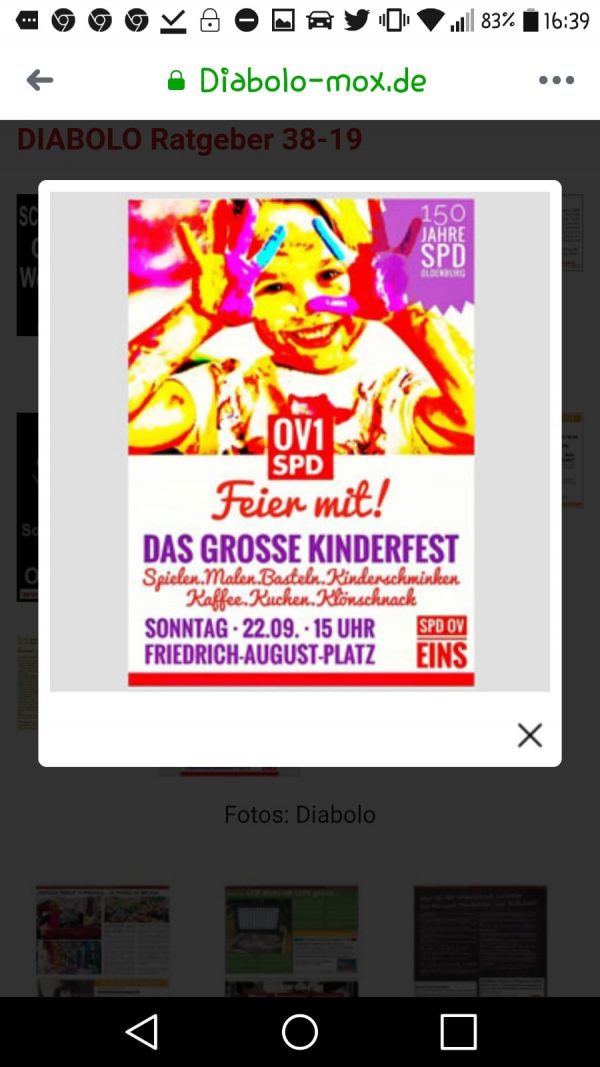
Task: Tap the Diabolo-mox.de address bar
Action: 297,81
